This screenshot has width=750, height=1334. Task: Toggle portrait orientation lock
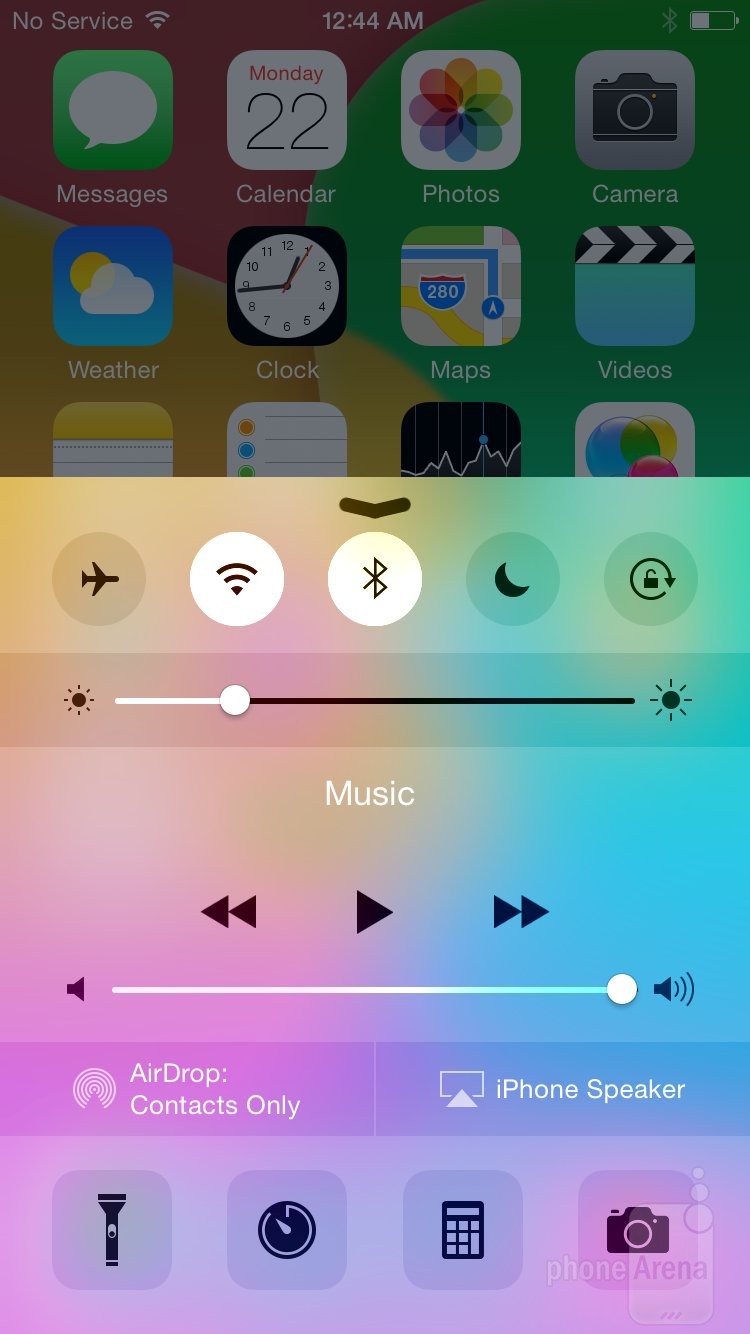point(651,579)
